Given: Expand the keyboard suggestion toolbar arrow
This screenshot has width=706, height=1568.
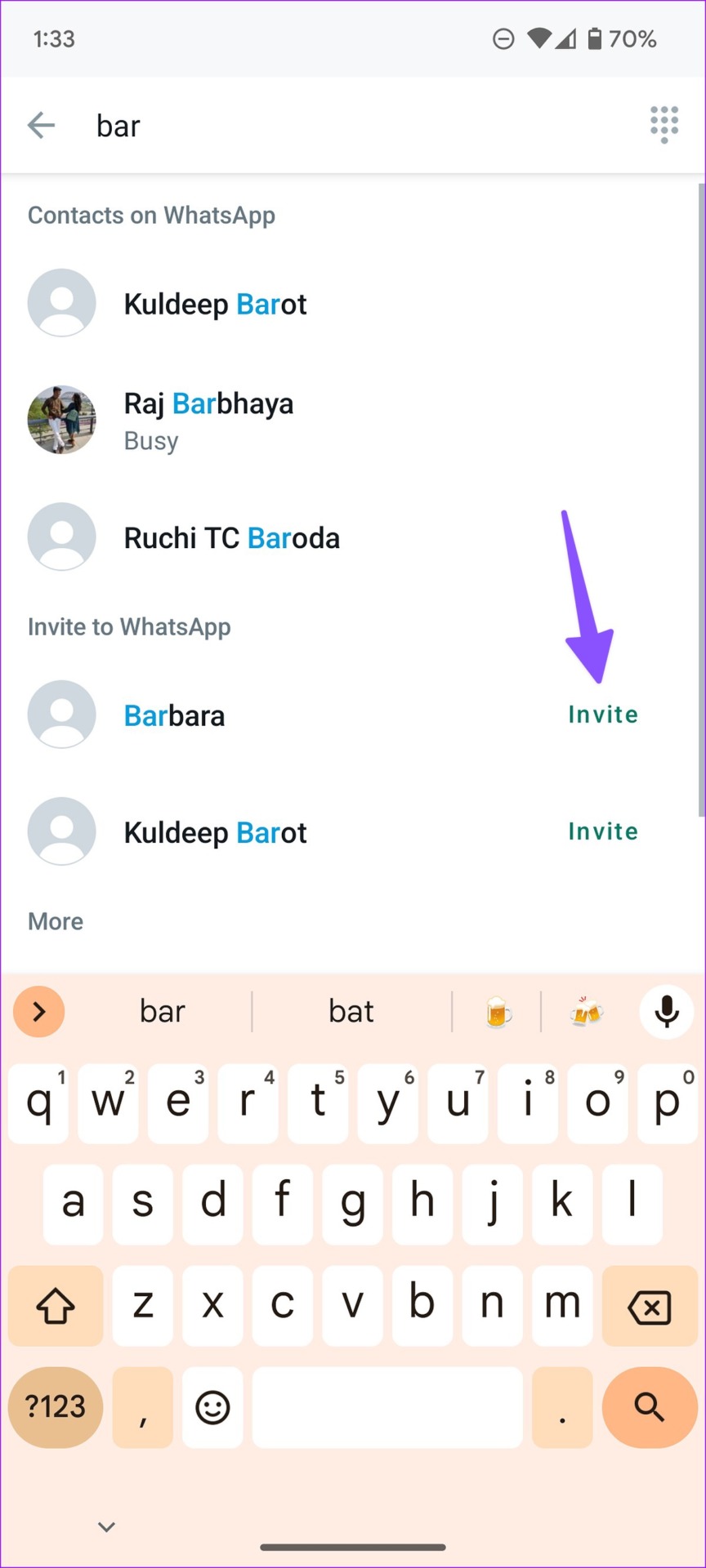Looking at the screenshot, I should tap(38, 1012).
